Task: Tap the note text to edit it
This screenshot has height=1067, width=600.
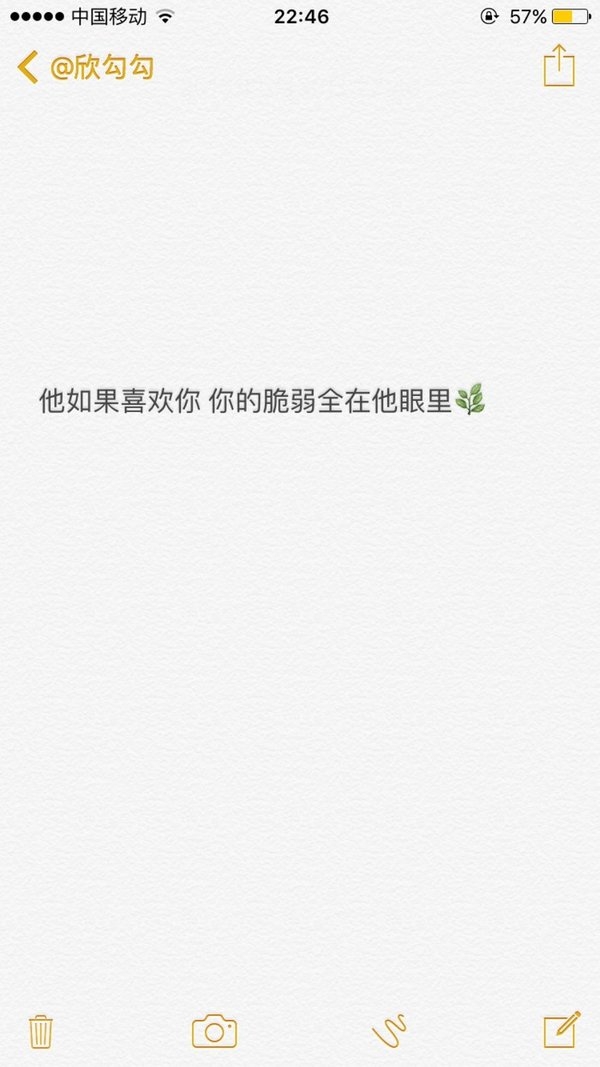Action: (263, 401)
